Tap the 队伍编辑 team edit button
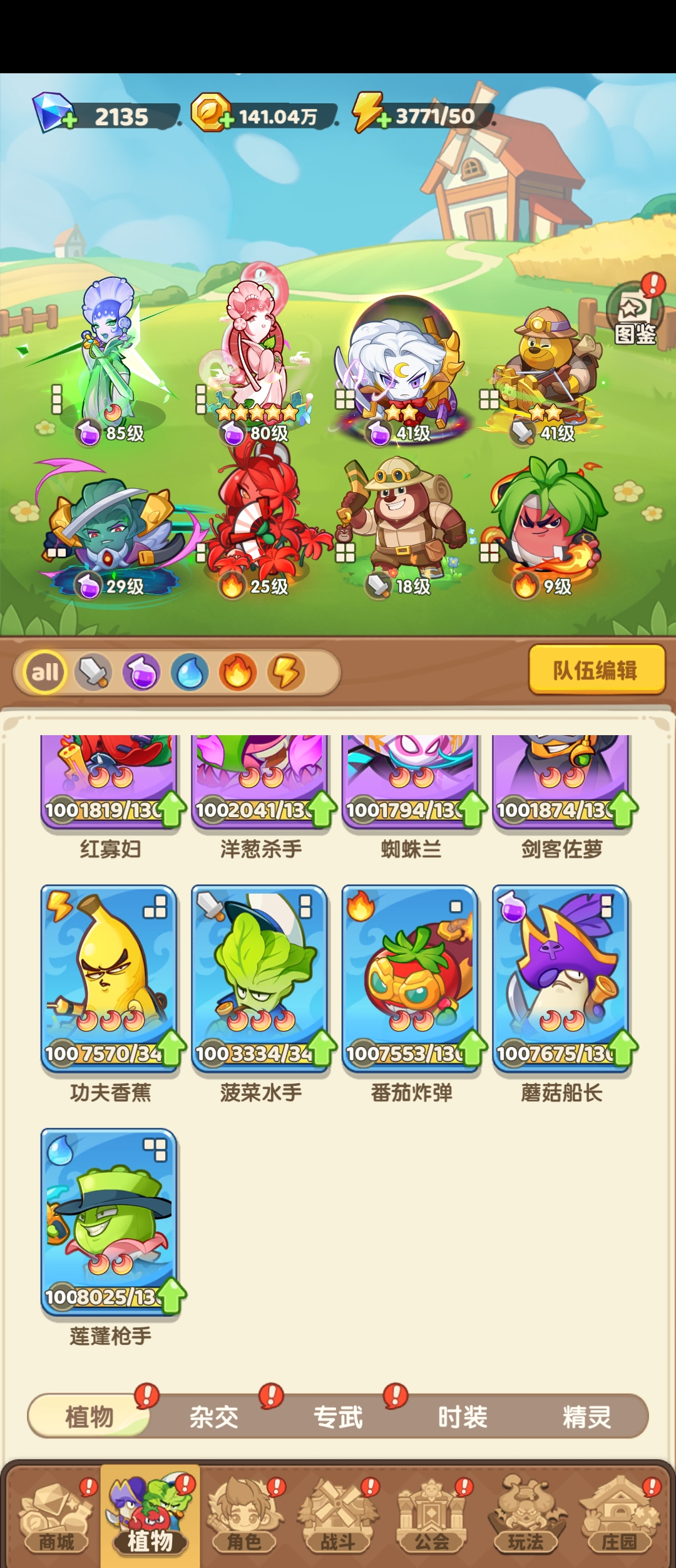 595,670
